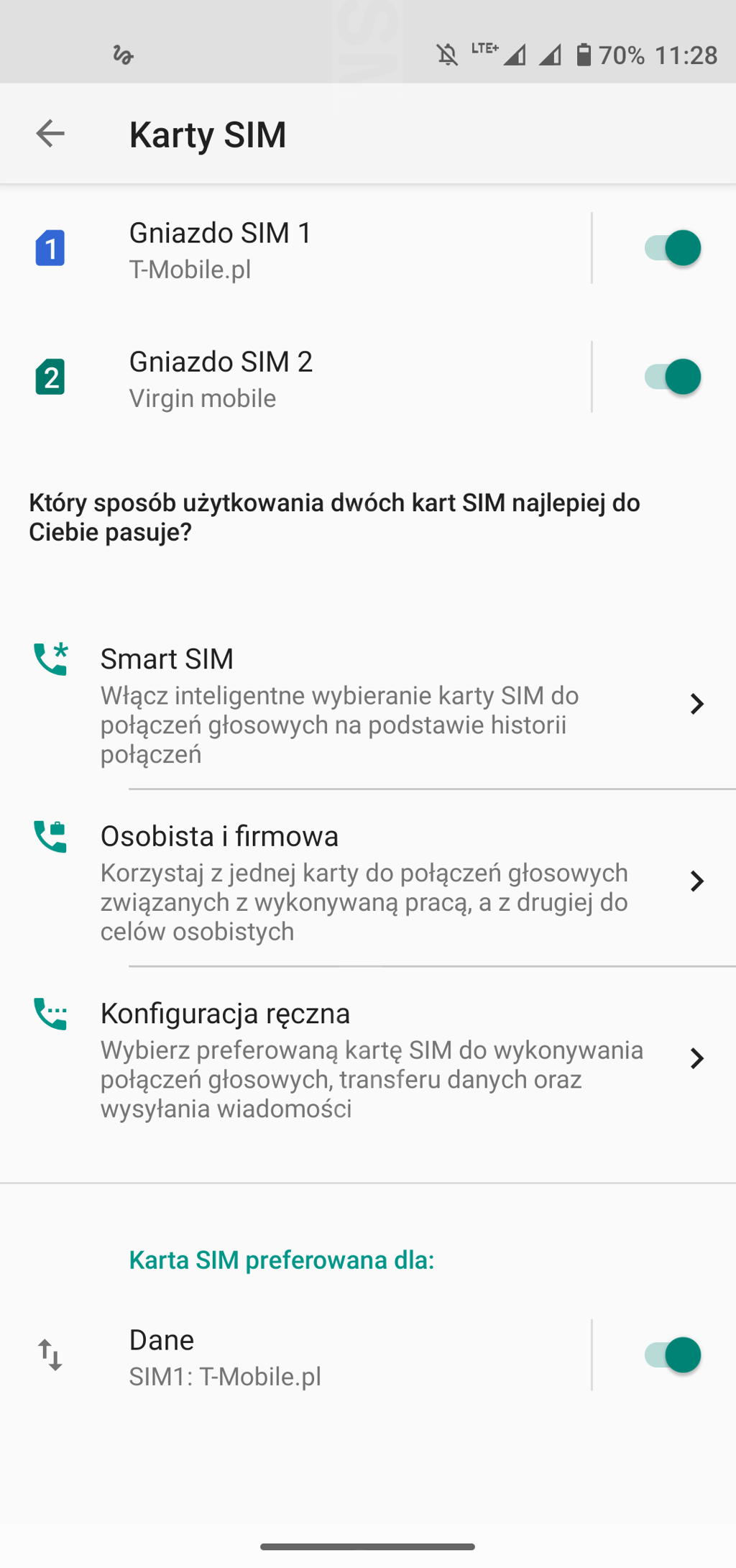
Task: Go back from Karty SIM screen
Action: [50, 134]
